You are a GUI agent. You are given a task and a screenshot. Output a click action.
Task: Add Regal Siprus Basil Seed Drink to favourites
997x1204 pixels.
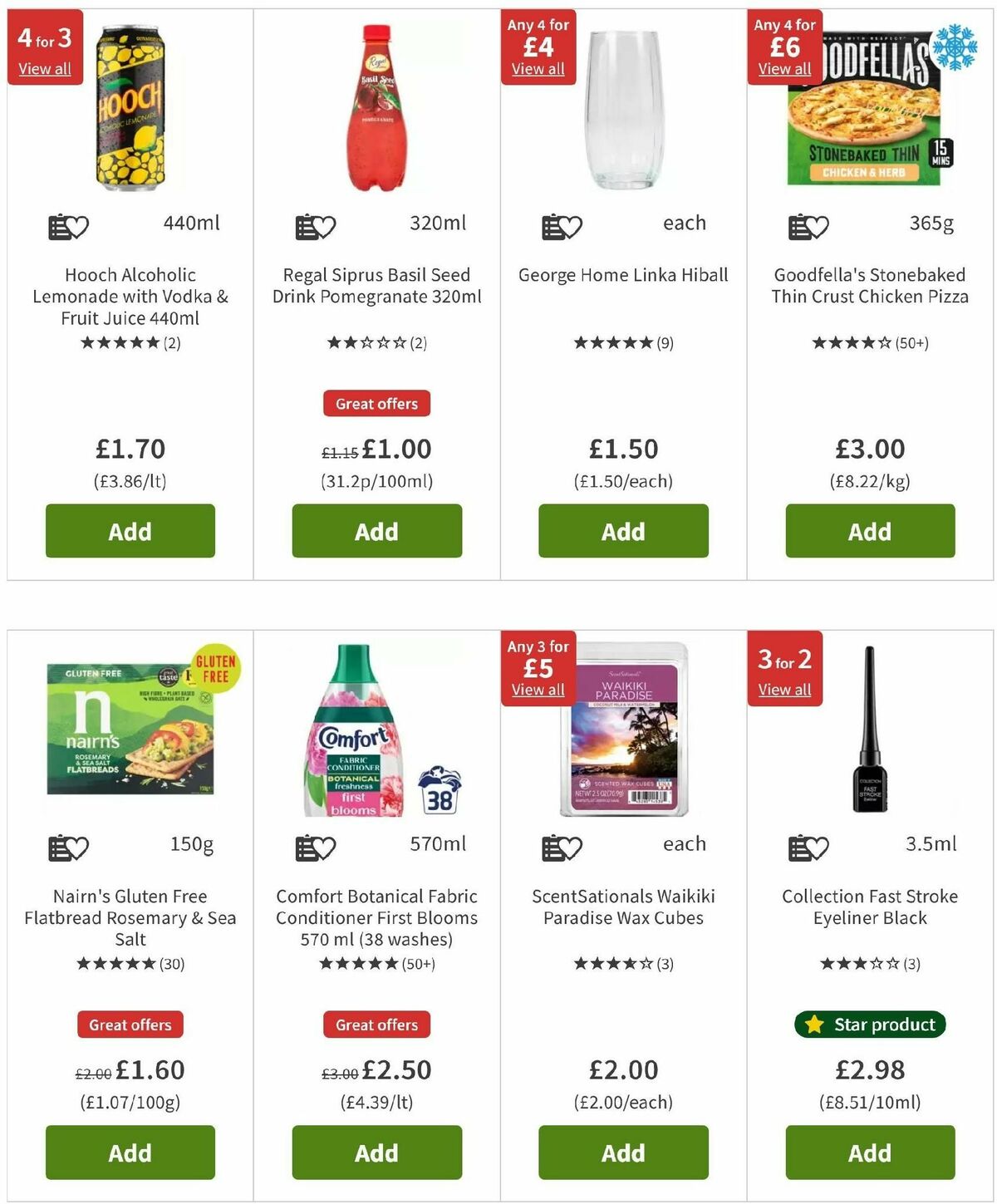pos(326,224)
